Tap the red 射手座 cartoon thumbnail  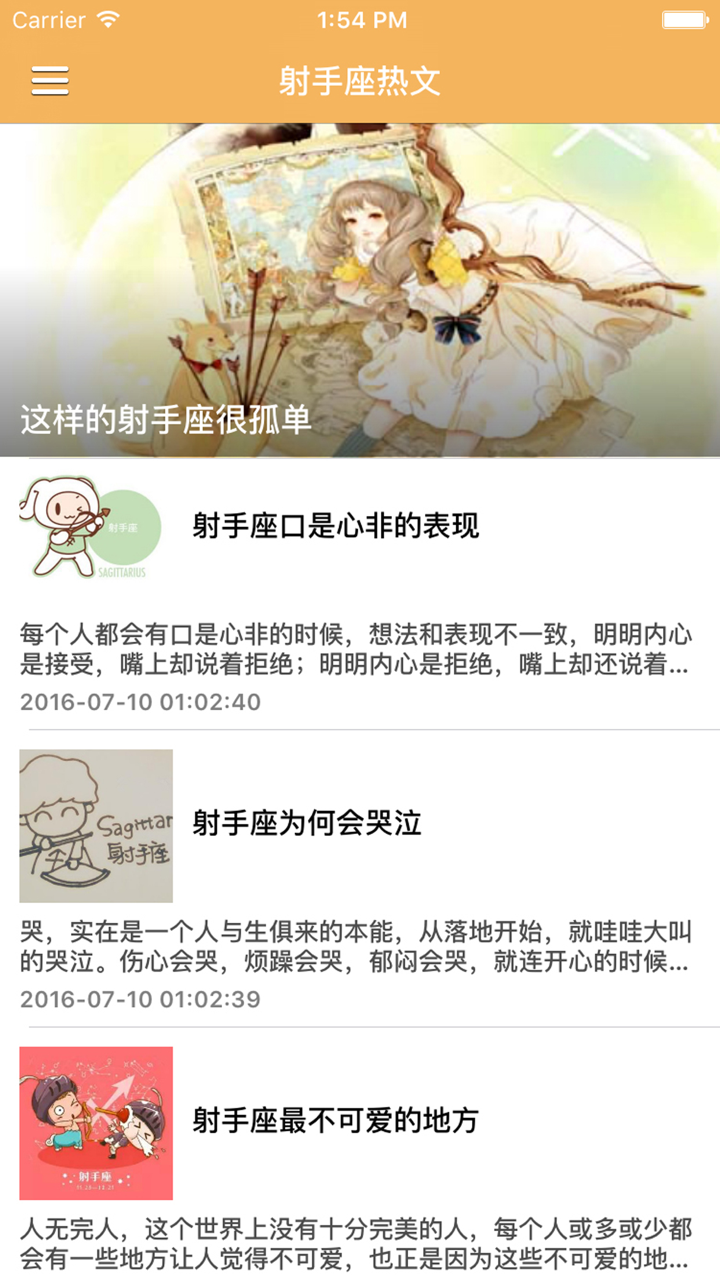tap(96, 1120)
